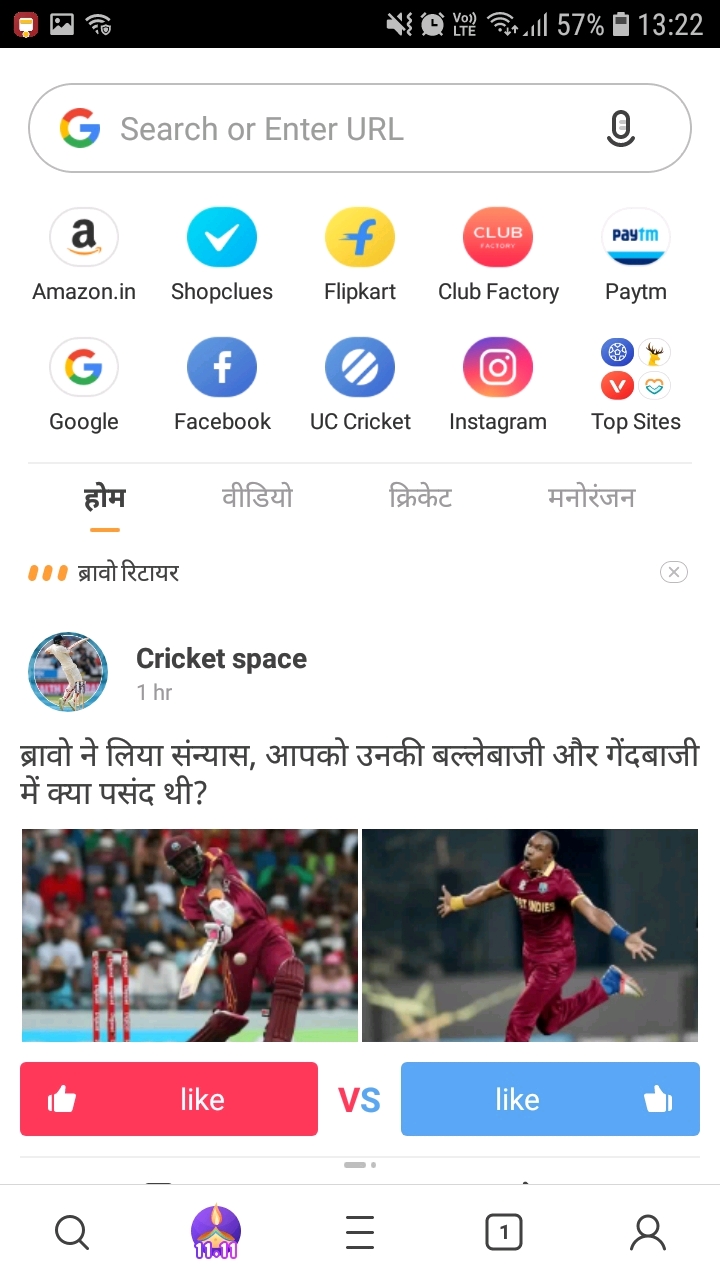Image resolution: width=720 pixels, height=1280 pixels.
Task: Launch the Amazon.in quick link
Action: pyautogui.click(x=84, y=237)
